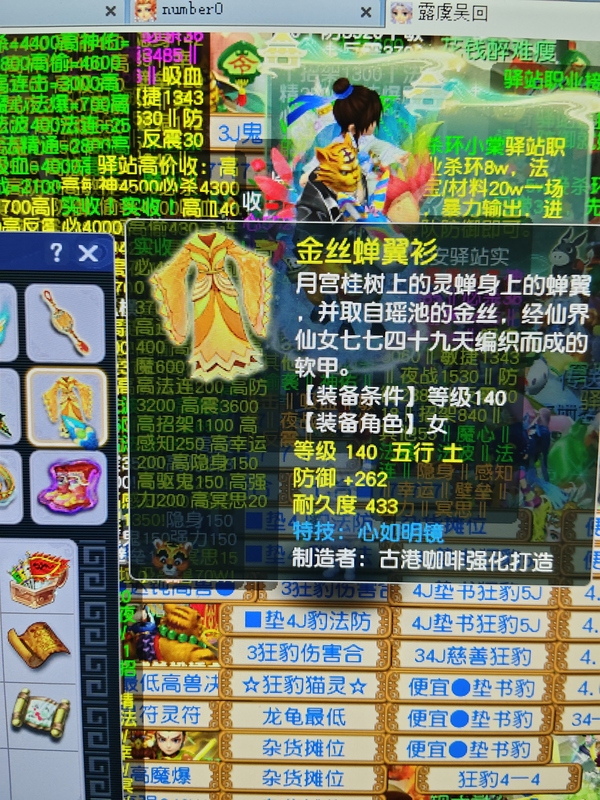Viewport: 600px width, 800px height.
Task: Select the purple mask item in the inventory
Action: (x=68, y=487)
